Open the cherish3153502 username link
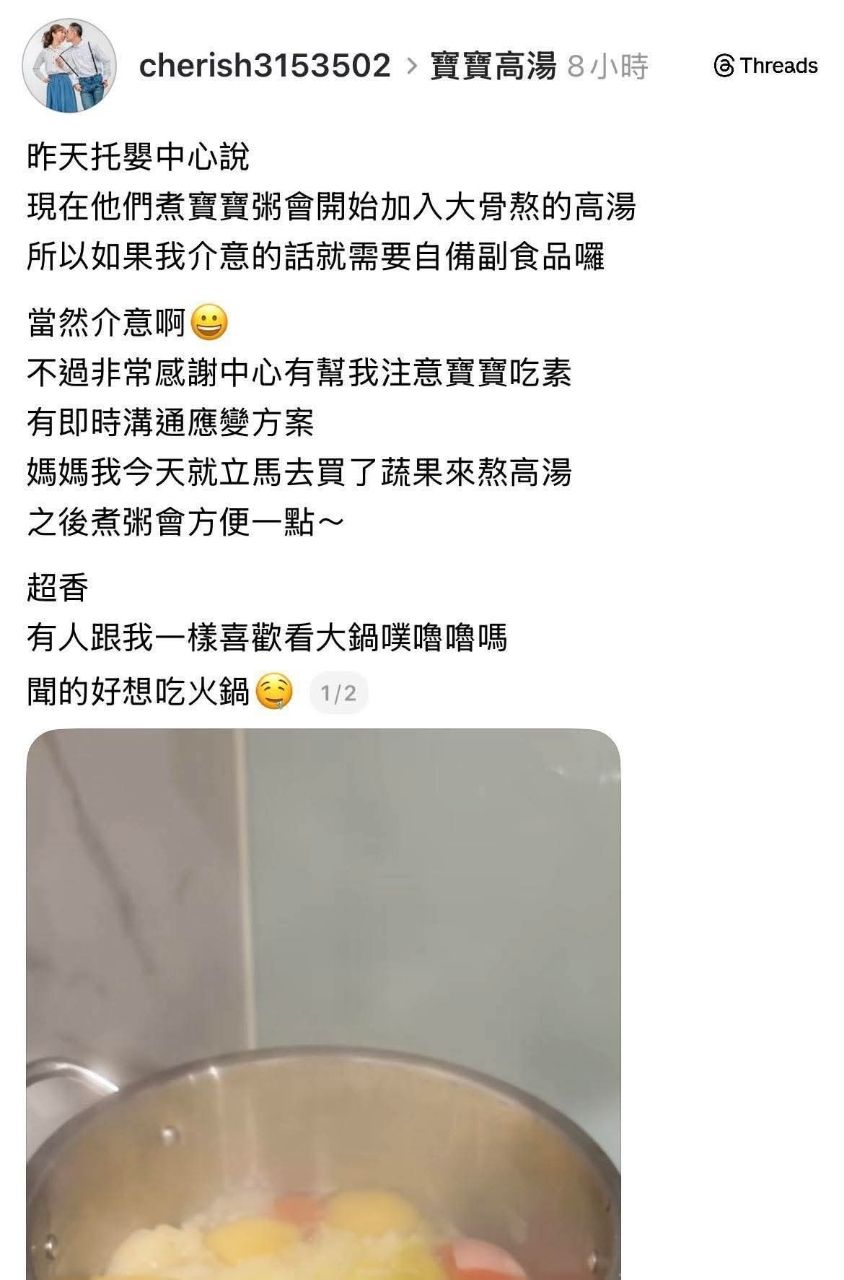Screen dimensions: 844x1280 [264, 66]
